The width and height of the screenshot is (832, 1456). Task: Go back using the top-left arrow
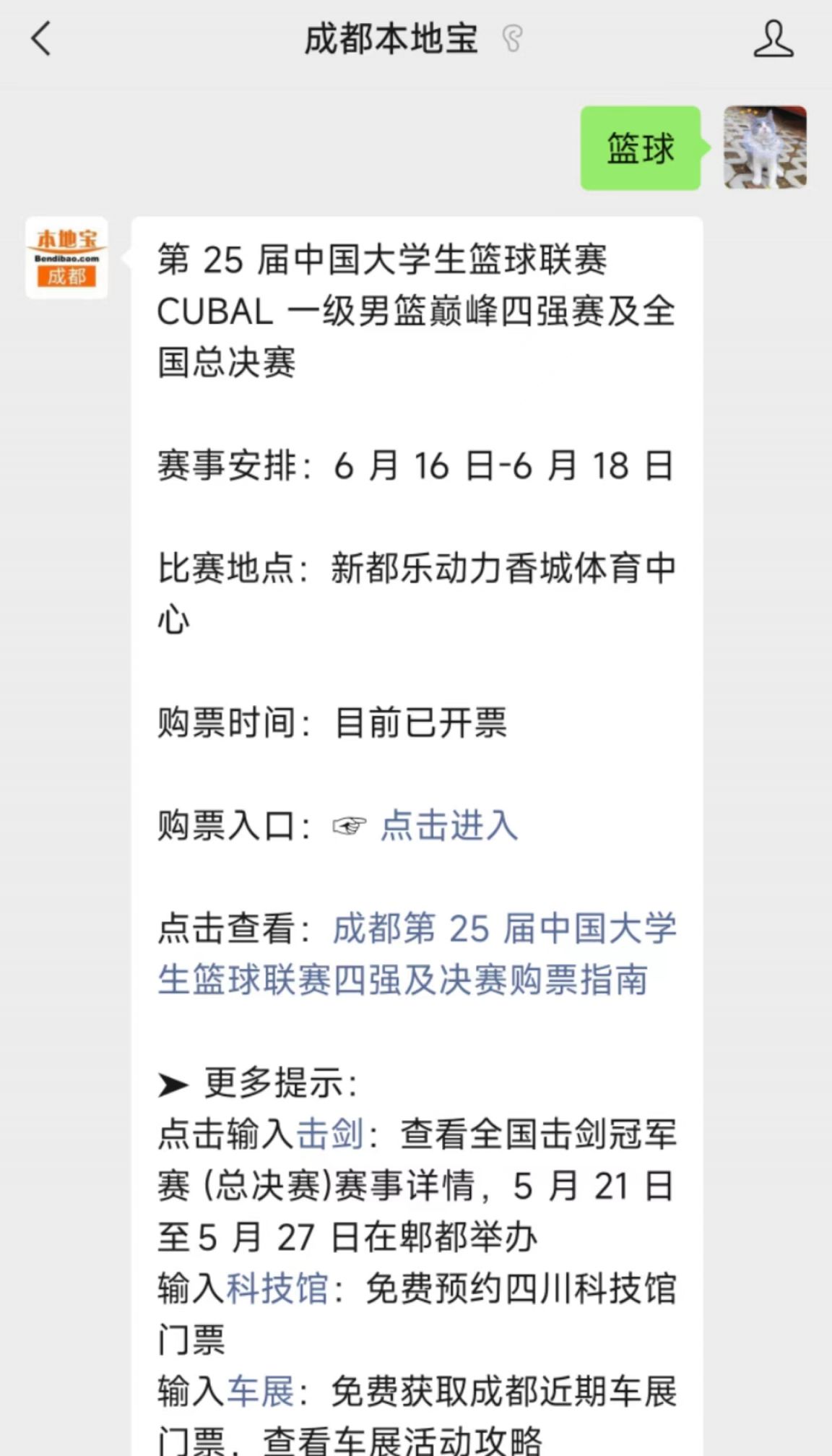pyautogui.click(x=41, y=38)
